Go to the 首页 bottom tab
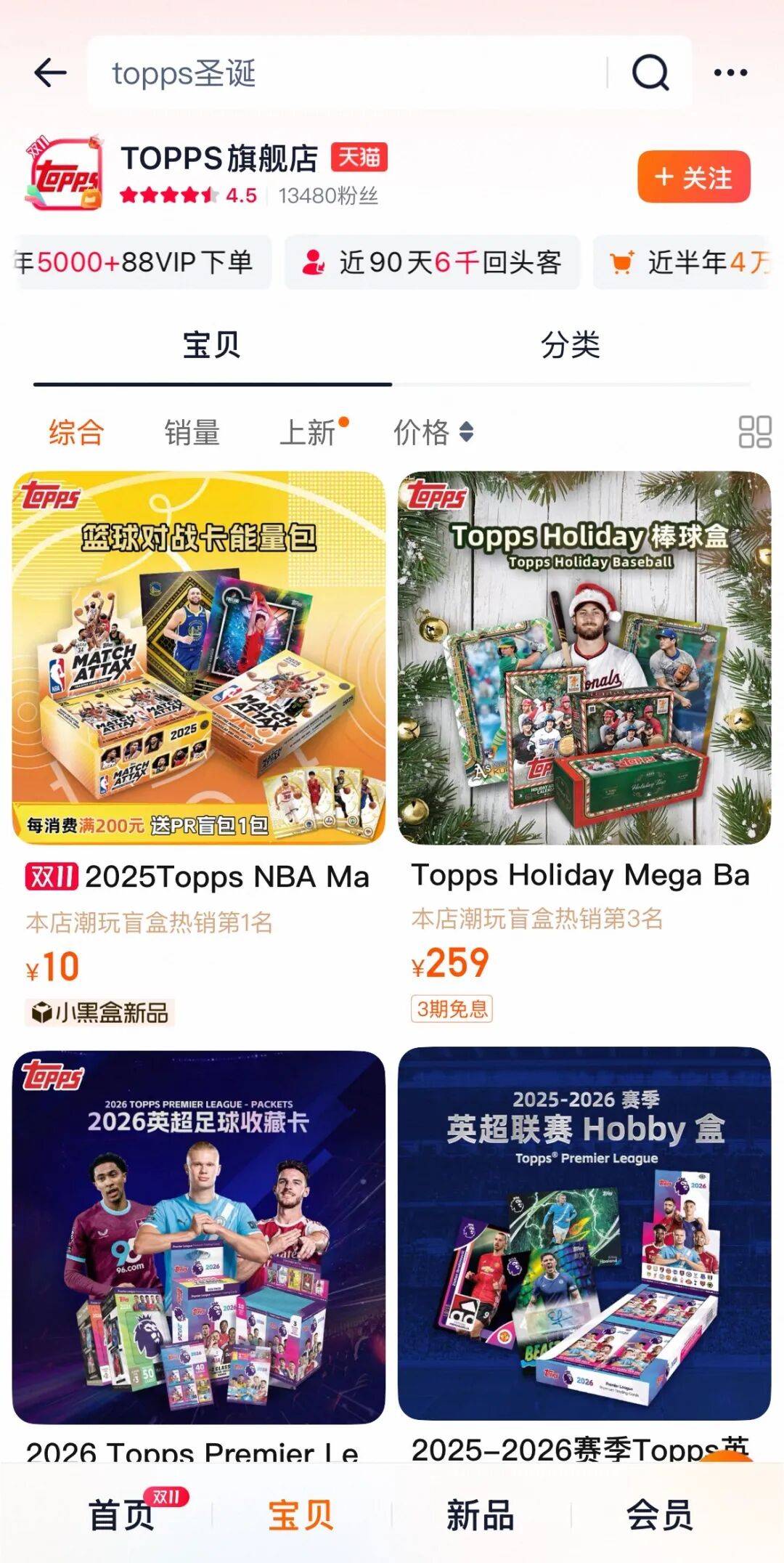Image resolution: width=784 pixels, height=1563 pixels. (x=122, y=1515)
